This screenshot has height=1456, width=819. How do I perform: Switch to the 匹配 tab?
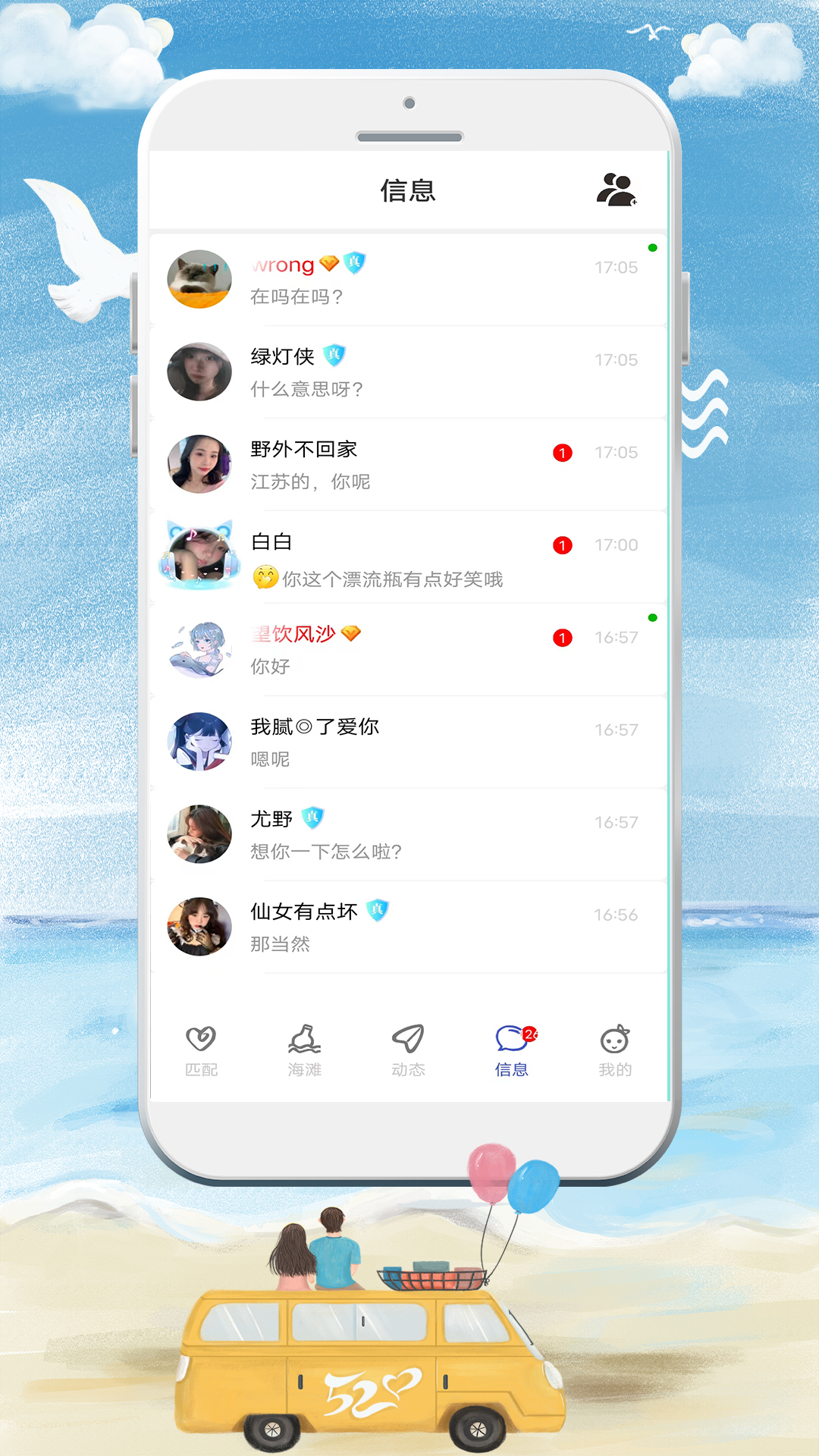click(199, 1050)
